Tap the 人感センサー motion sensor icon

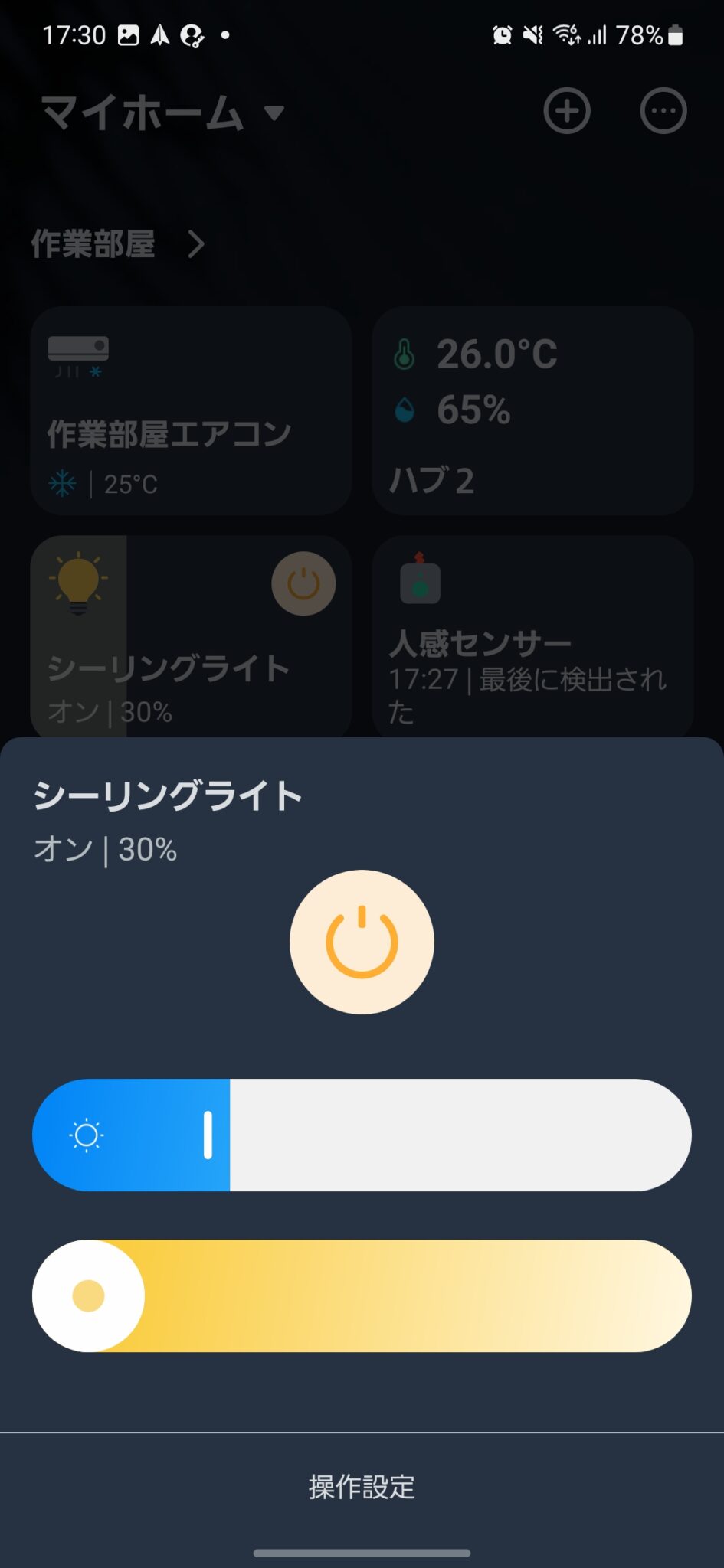[418, 583]
